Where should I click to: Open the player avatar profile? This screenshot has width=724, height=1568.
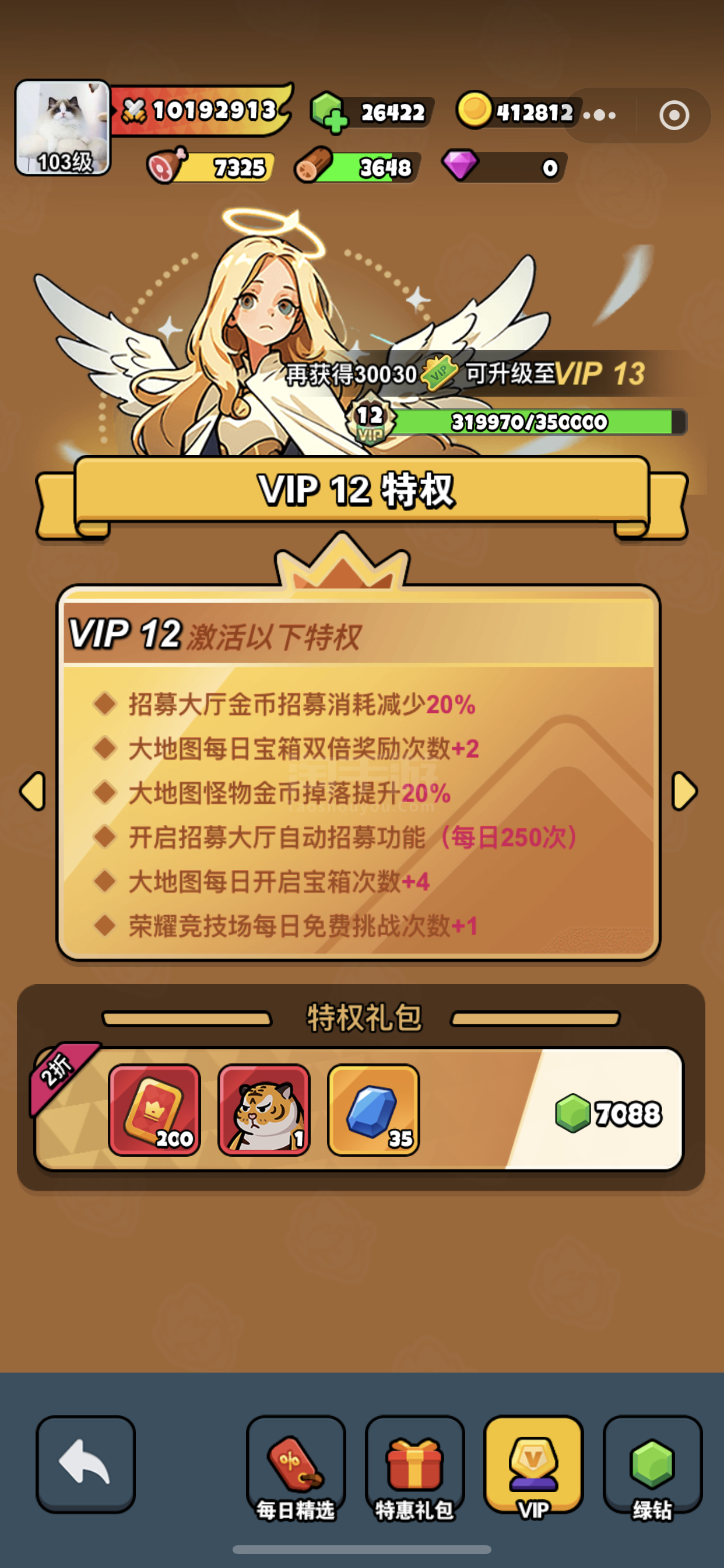pyautogui.click(x=62, y=127)
